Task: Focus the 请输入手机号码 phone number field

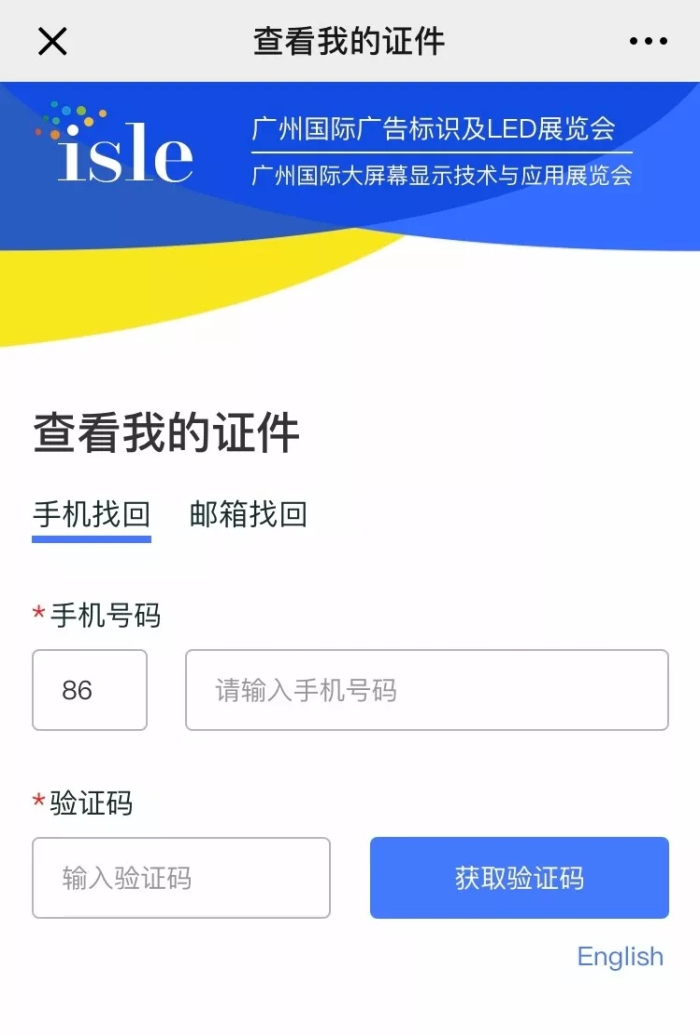Action: (427, 690)
